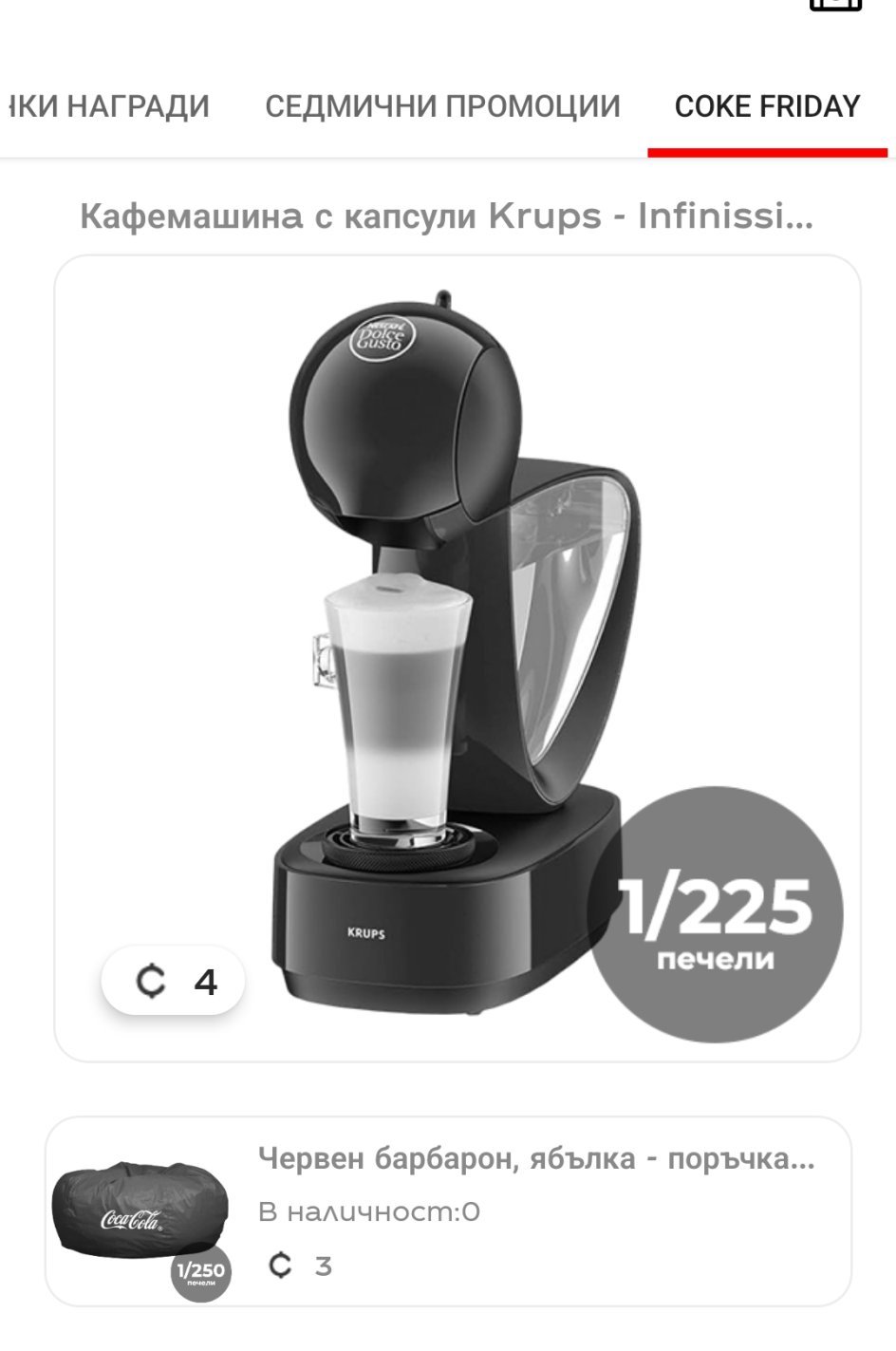Open the Червен барбарон prize item
The image size is (896, 1351).
[448, 1211]
